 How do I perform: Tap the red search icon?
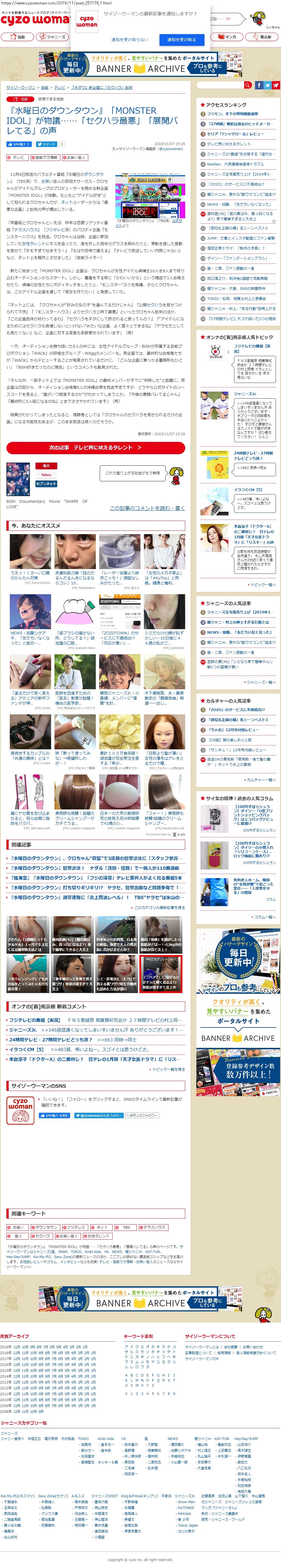(247, 85)
